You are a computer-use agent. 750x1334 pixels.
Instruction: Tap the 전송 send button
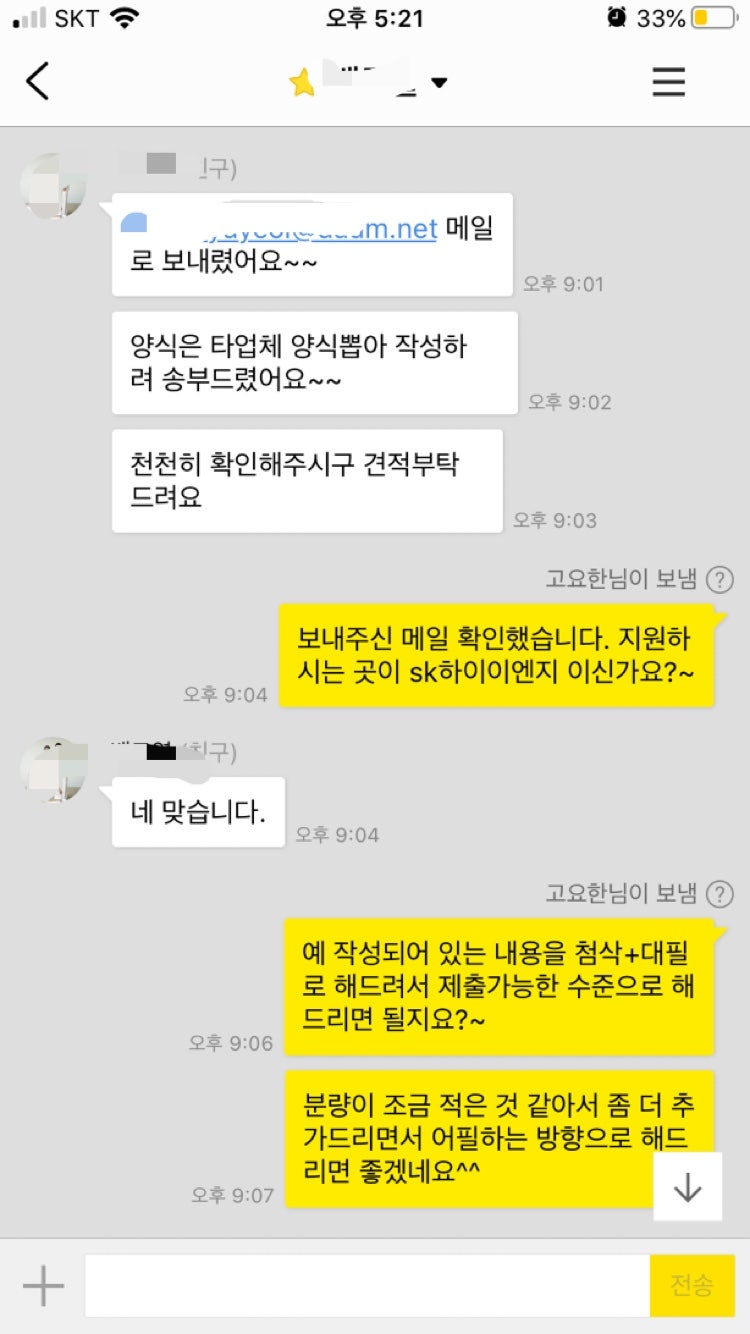692,1286
